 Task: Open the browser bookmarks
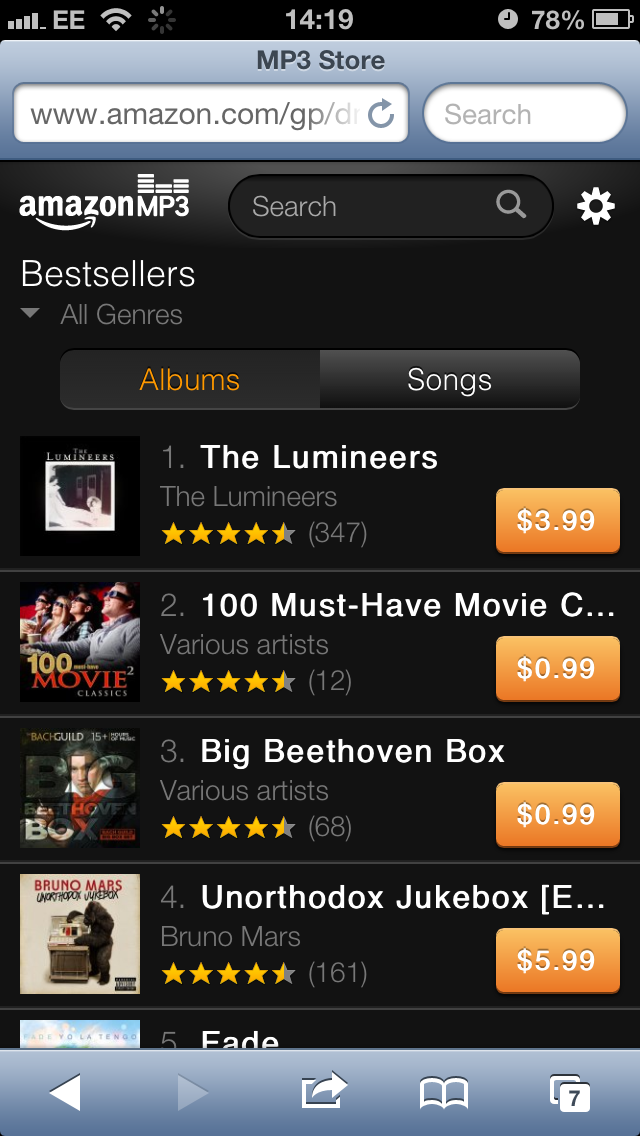point(444,1093)
